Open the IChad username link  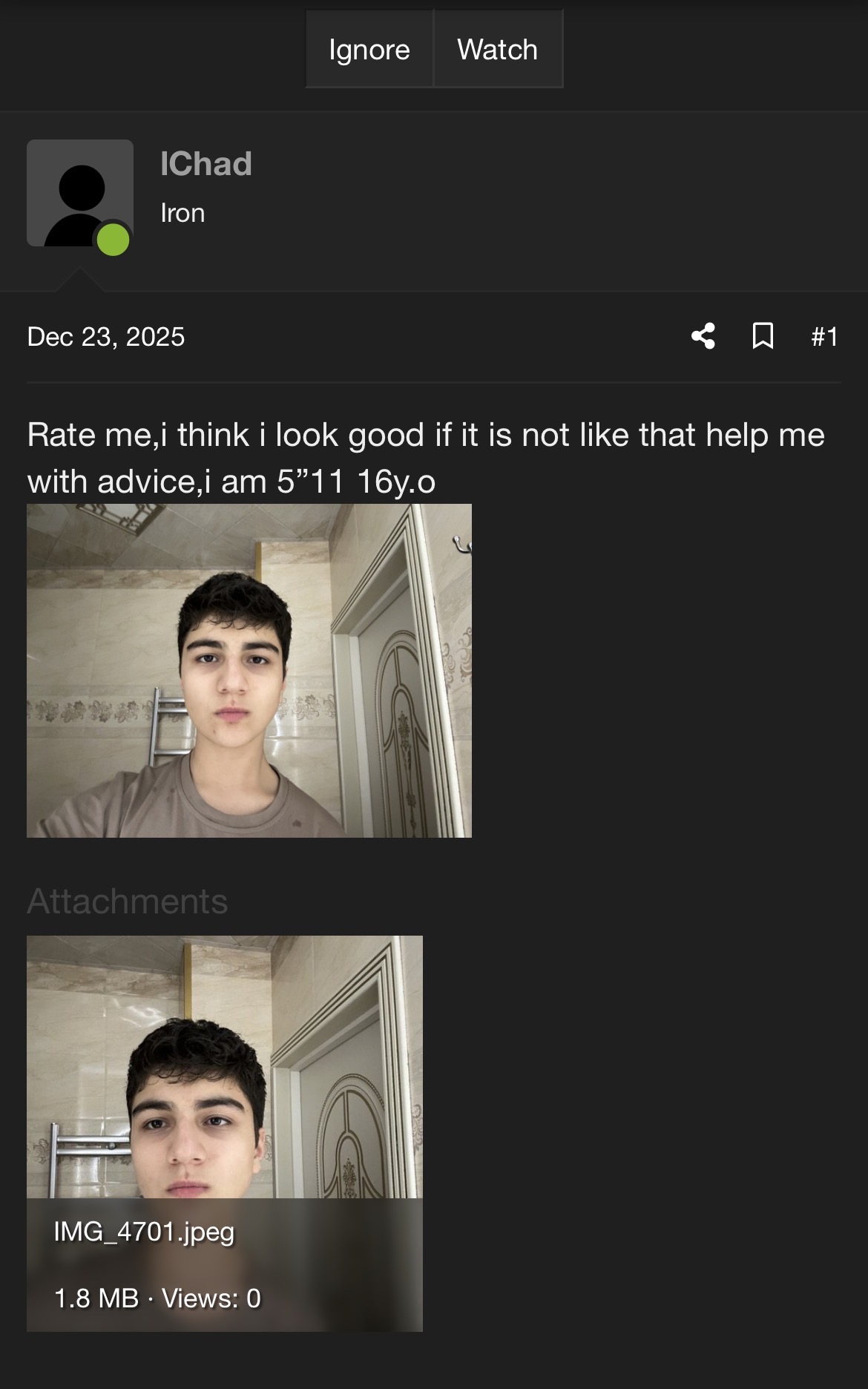tap(206, 164)
